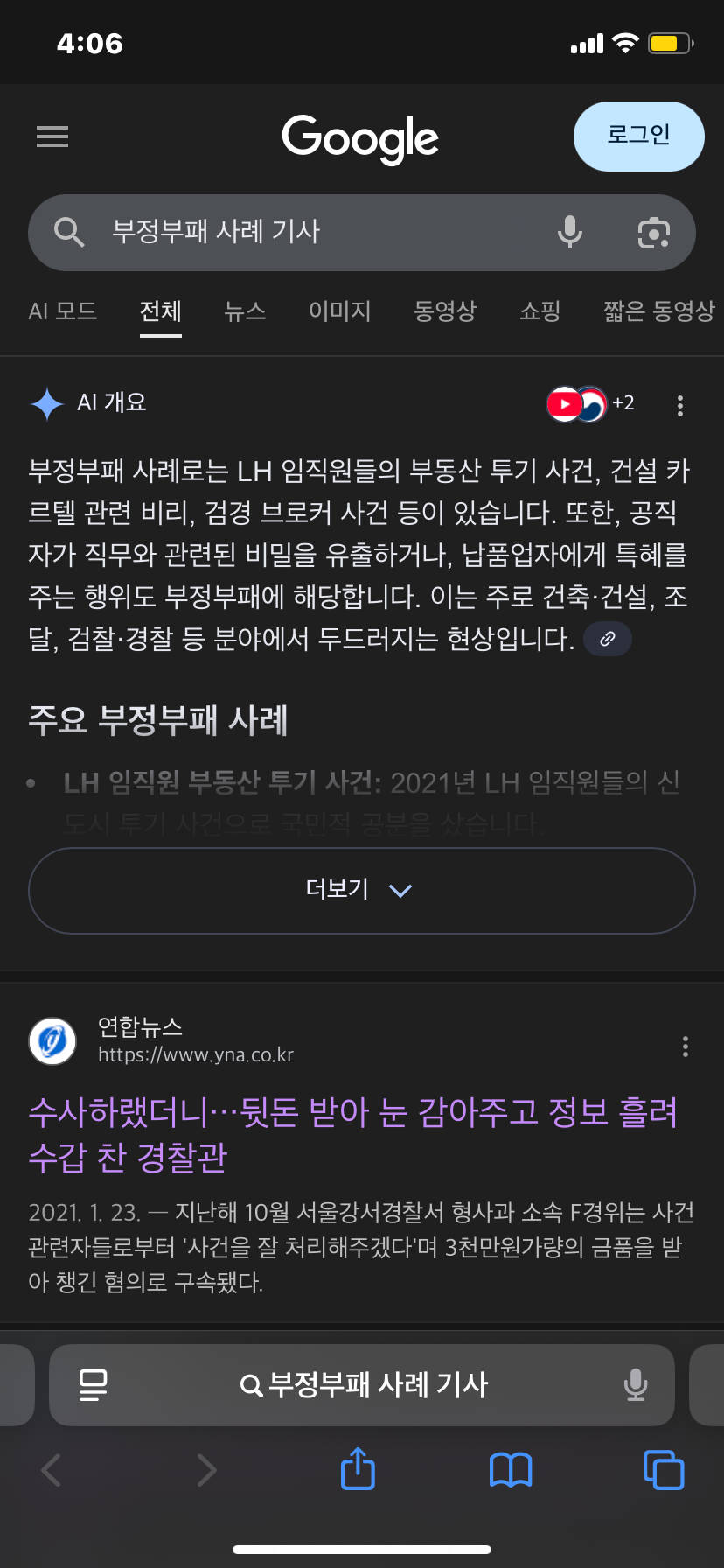
Task: Open Google Lens camera search
Action: (653, 232)
